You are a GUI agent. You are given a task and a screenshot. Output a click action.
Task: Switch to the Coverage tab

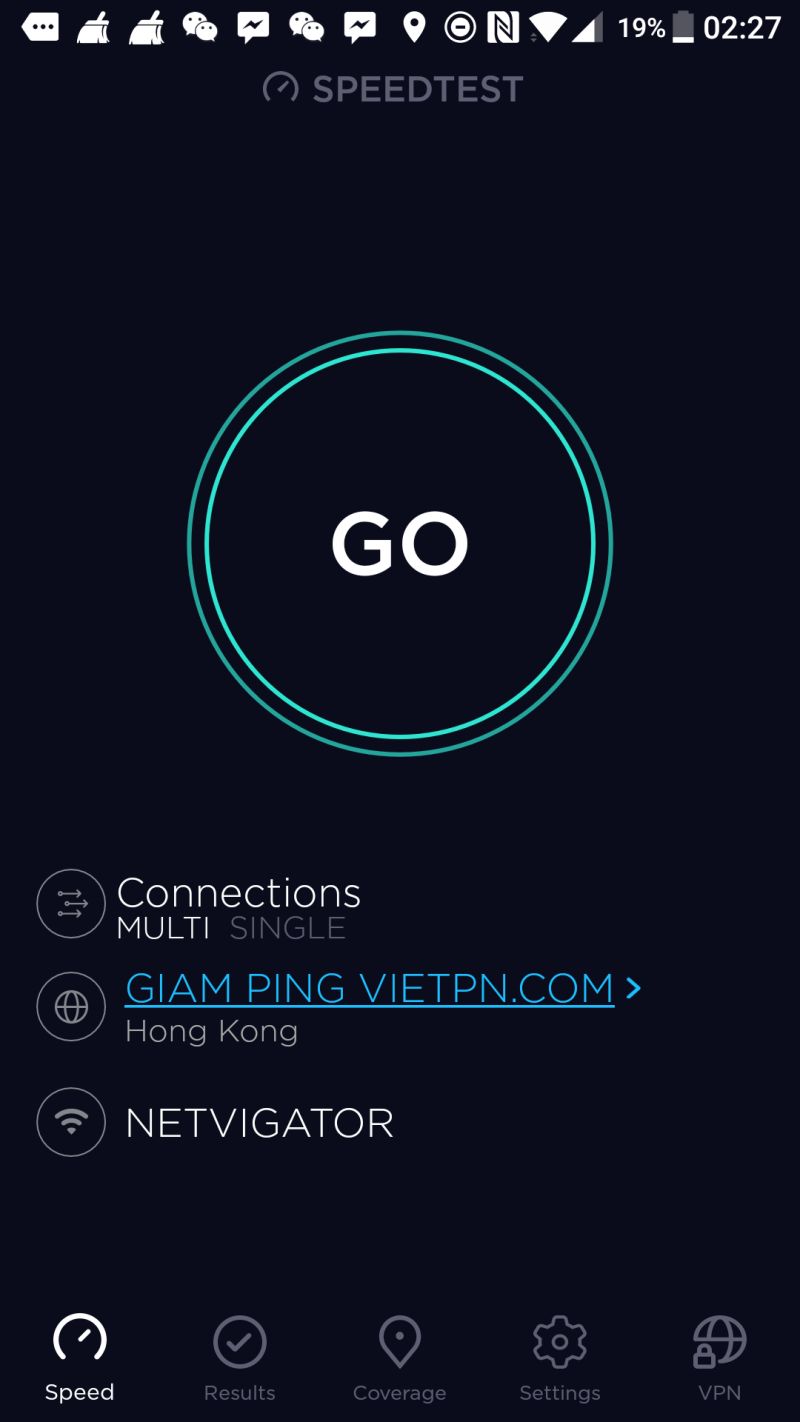point(400,1358)
